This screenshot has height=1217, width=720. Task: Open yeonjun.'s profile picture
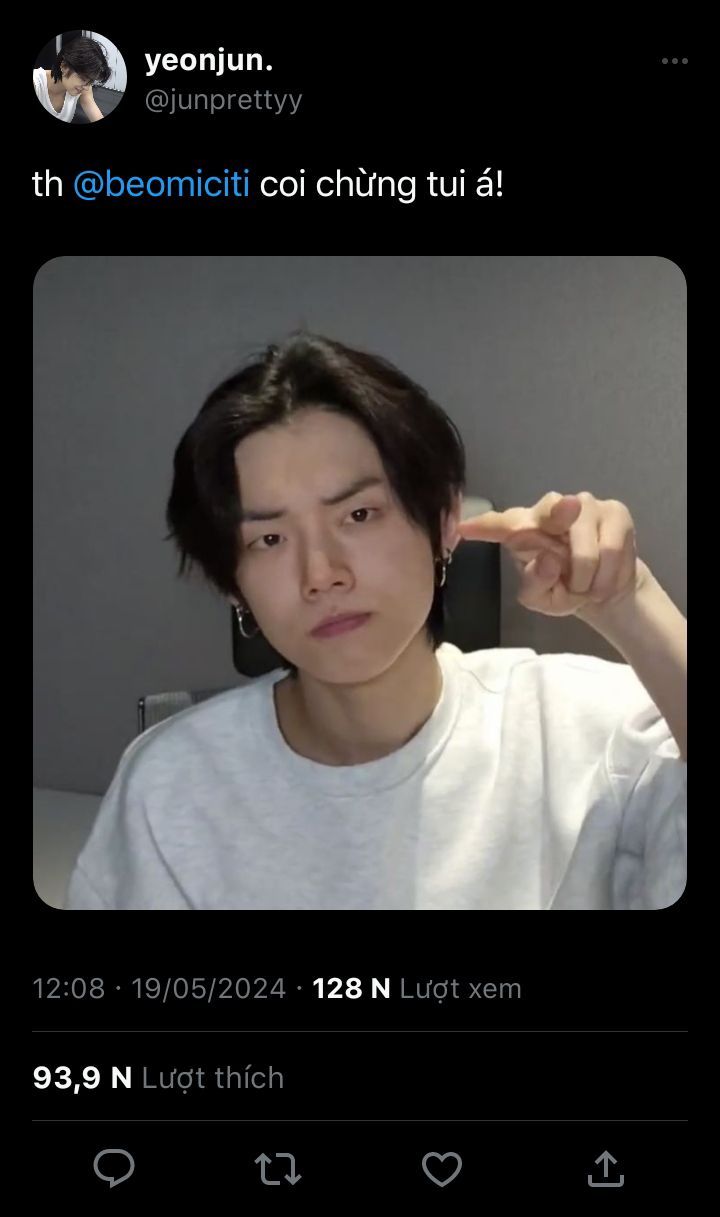(x=80, y=76)
